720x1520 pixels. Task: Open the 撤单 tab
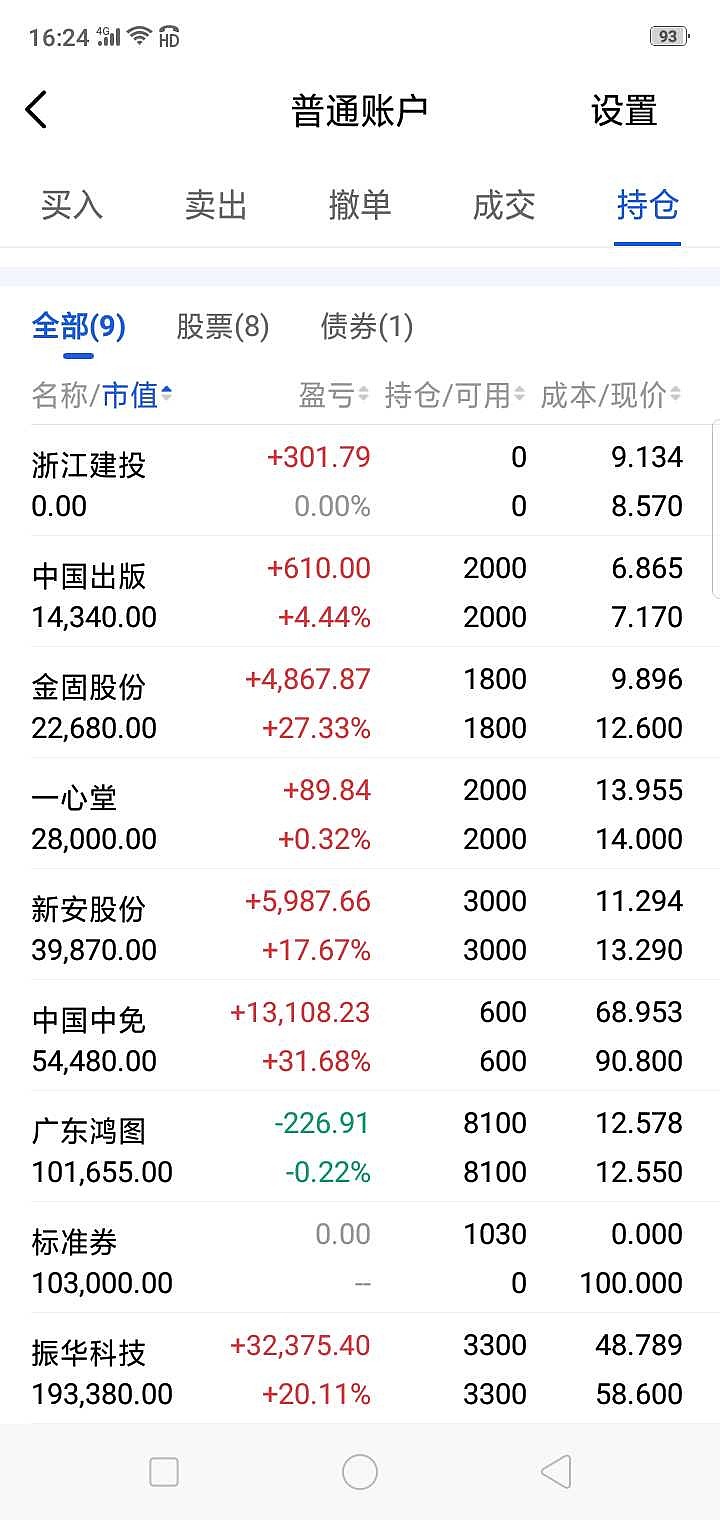tap(360, 205)
